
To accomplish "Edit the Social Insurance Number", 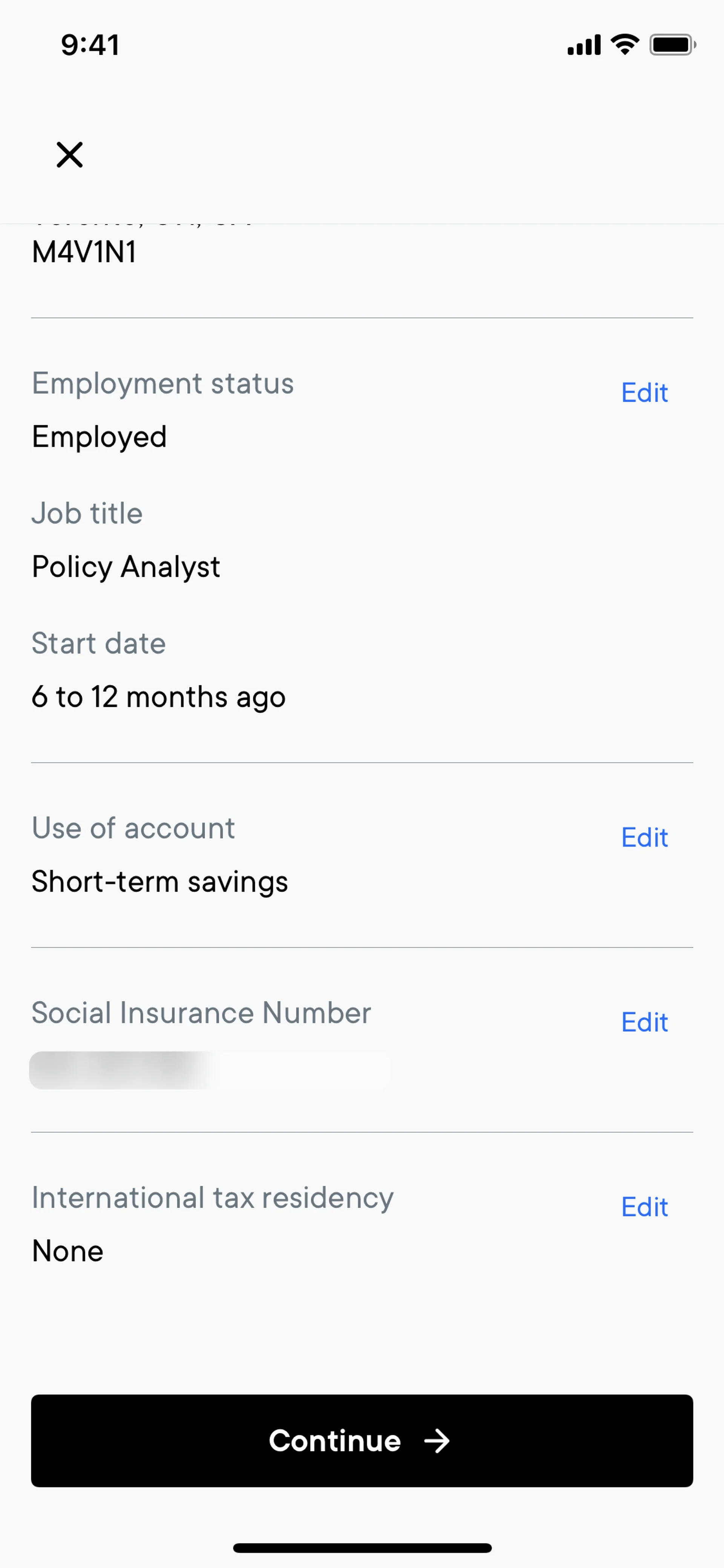I will [x=644, y=1022].
